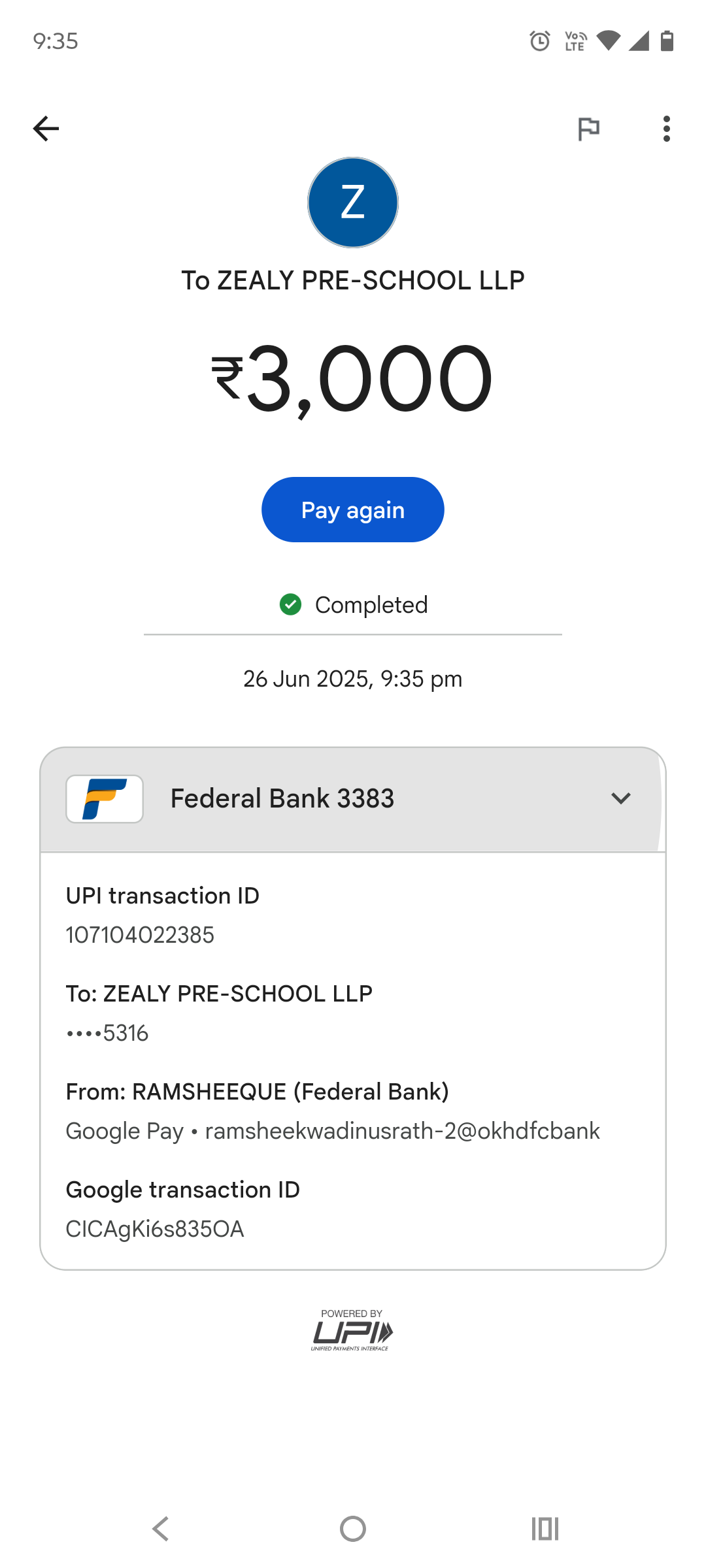The image size is (706, 1568).
Task: Open recent apps from the navigation bar
Action: (x=545, y=1529)
